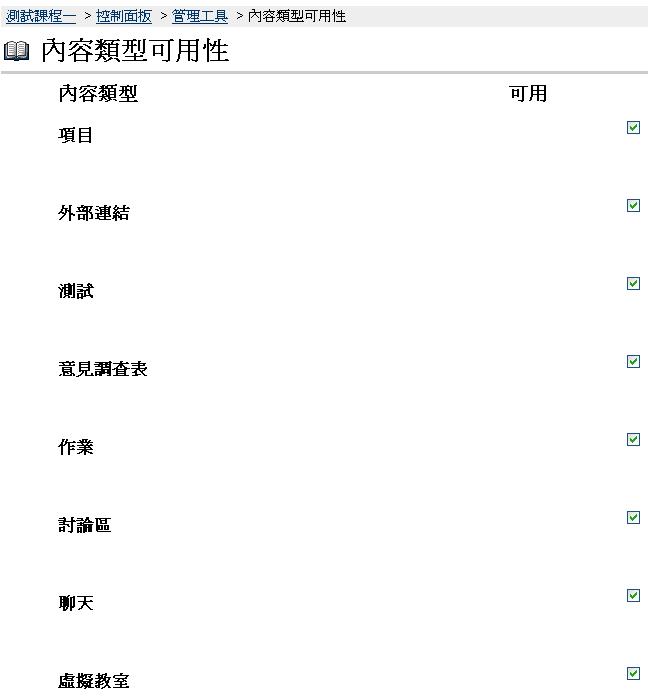Uncheck the 作業 availability checkbox
653x698 pixels.
(x=633, y=440)
